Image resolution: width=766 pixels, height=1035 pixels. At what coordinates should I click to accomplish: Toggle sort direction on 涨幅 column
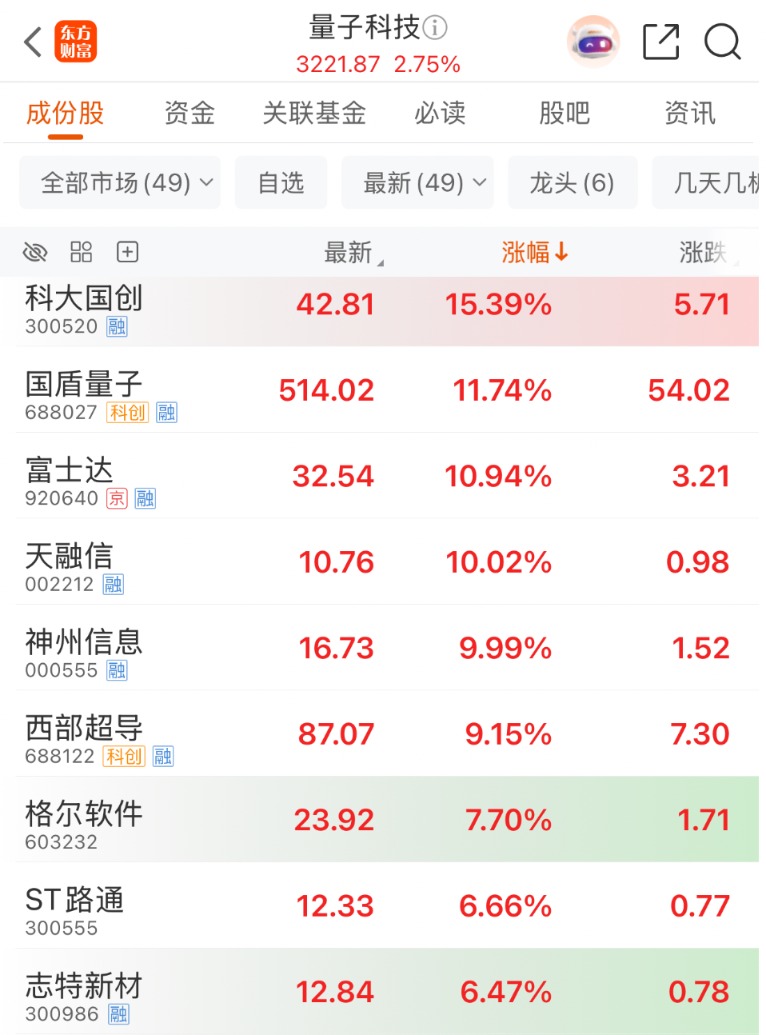point(531,252)
